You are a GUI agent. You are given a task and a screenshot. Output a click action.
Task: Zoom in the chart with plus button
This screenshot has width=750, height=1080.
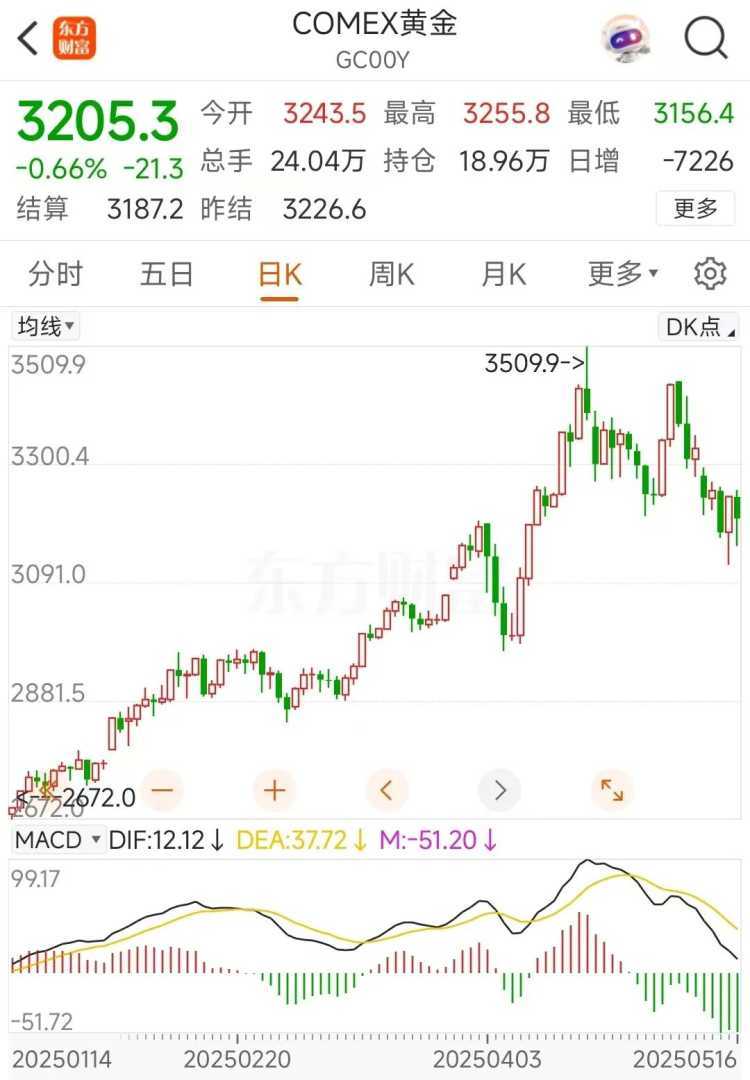pos(275,791)
